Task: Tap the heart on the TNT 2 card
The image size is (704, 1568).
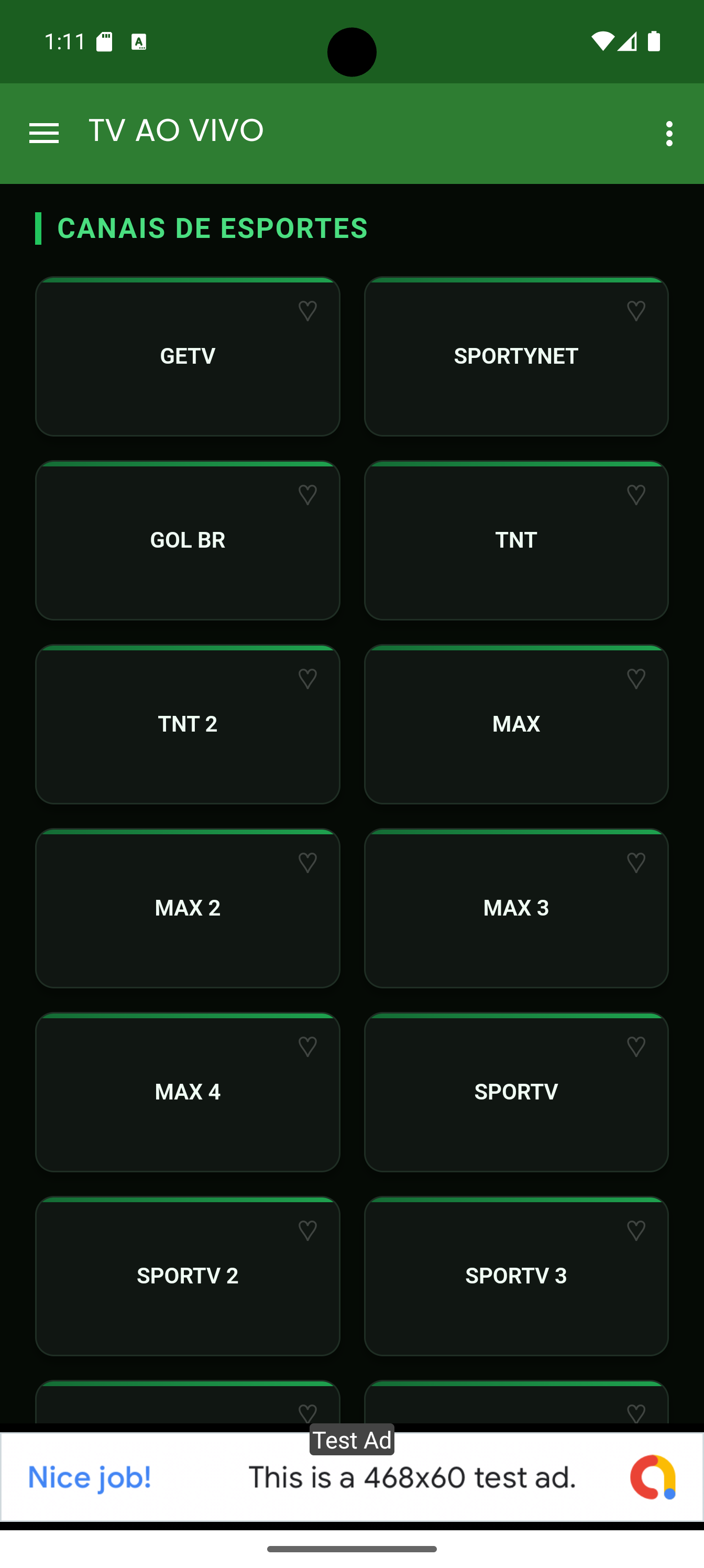Action: click(x=307, y=678)
